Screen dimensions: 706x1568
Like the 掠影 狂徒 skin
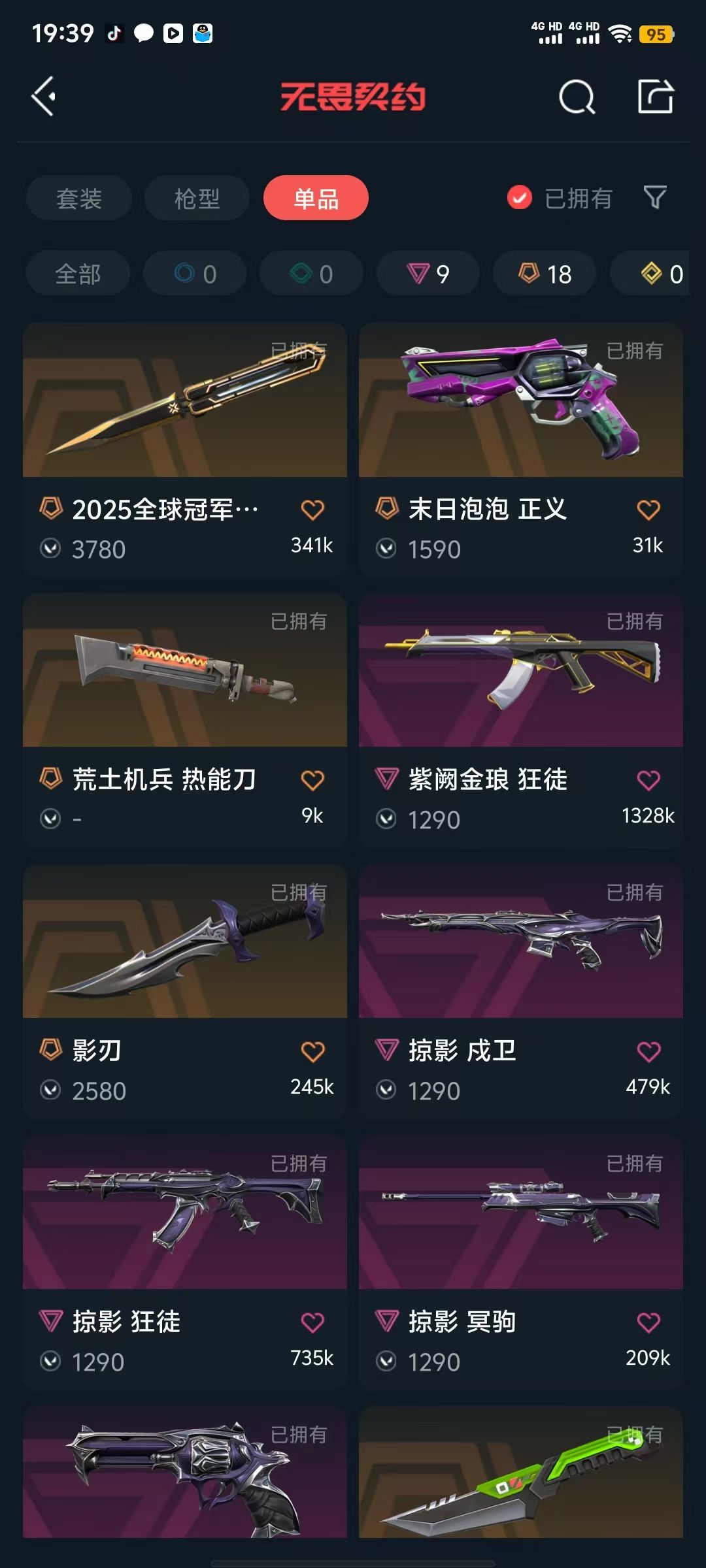pos(312,1322)
